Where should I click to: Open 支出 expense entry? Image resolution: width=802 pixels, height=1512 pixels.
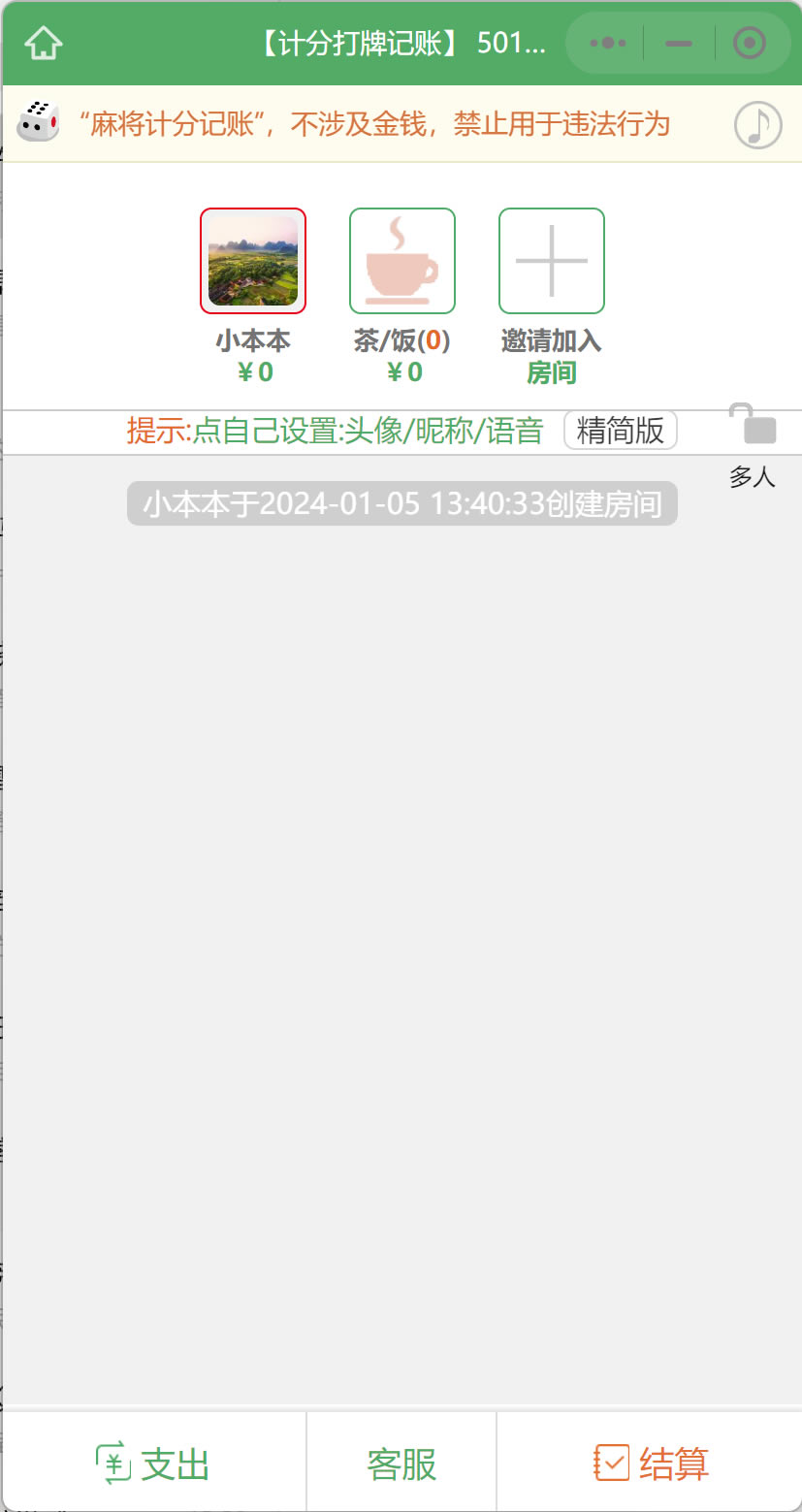tap(153, 1463)
